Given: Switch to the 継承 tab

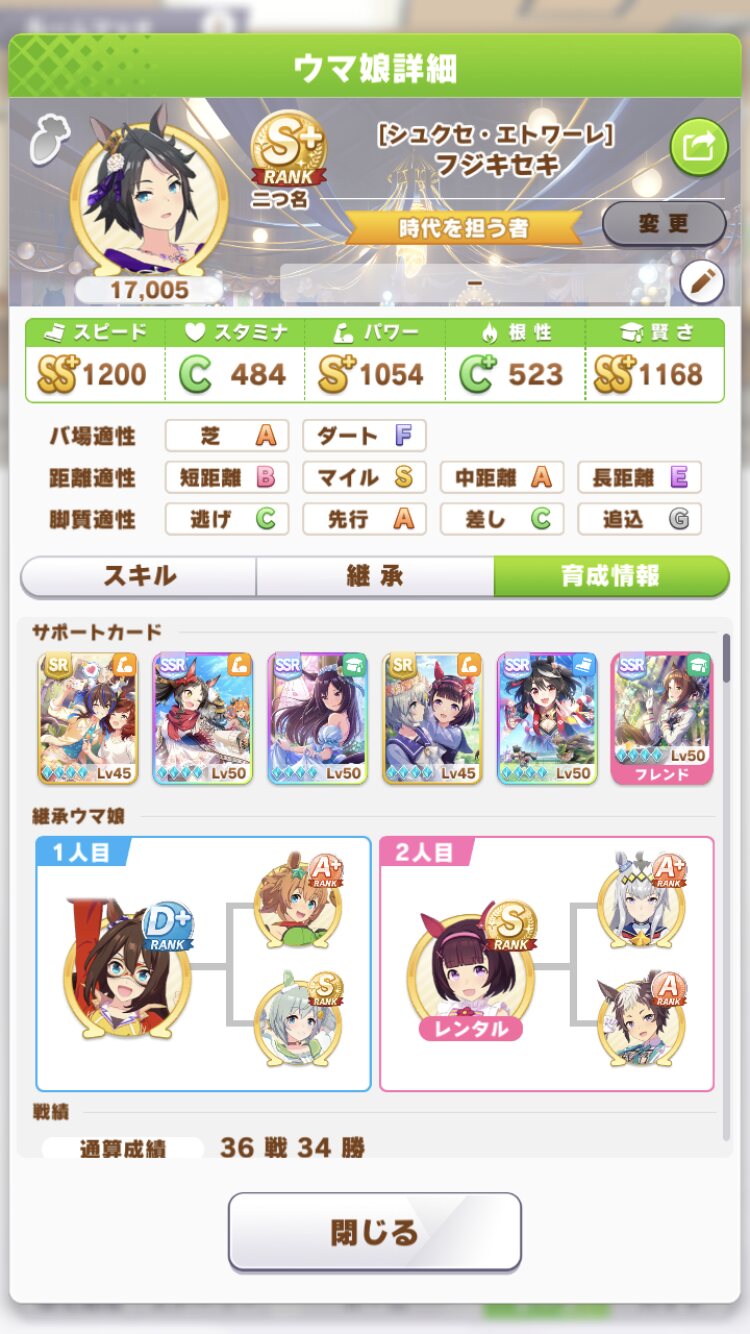Looking at the screenshot, I should pyautogui.click(x=375, y=576).
